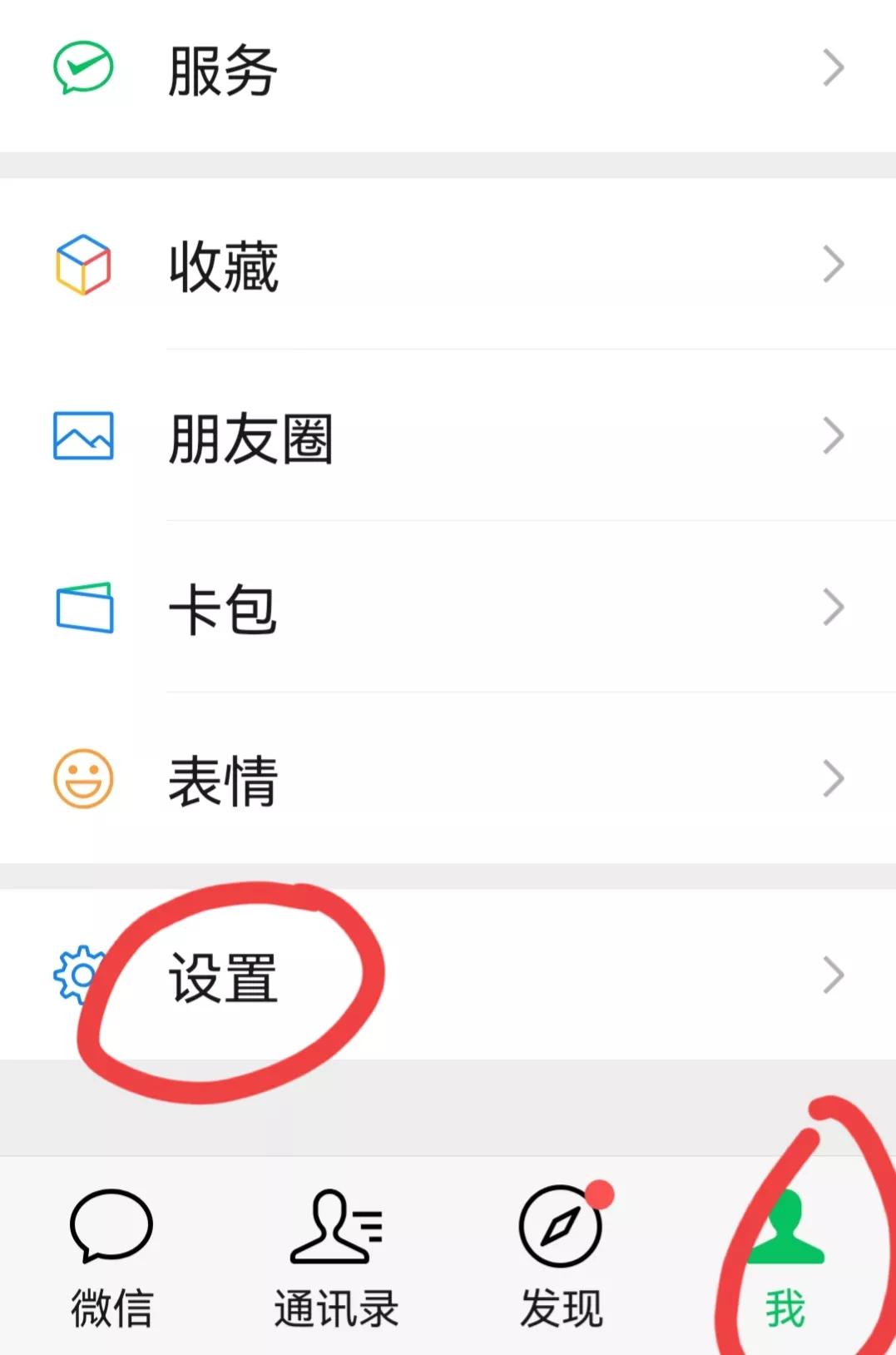Open the 发现 compass icon
The image size is (896, 1355).
click(x=559, y=1223)
